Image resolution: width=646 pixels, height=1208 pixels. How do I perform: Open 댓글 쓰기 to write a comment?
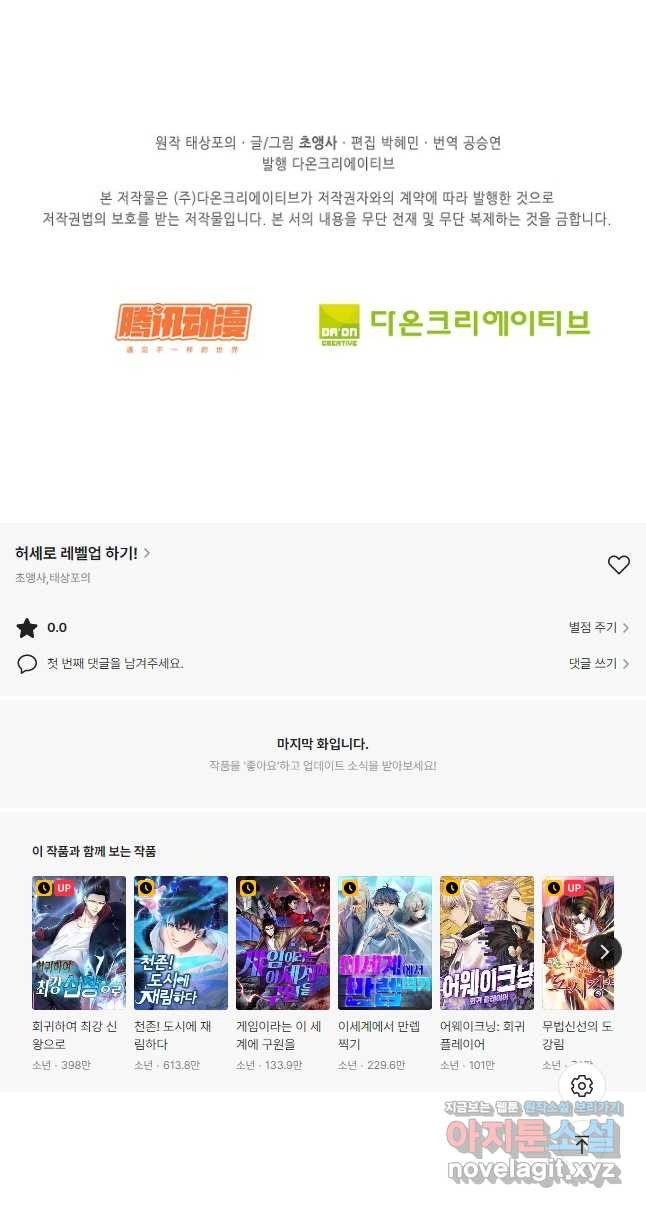pos(598,663)
